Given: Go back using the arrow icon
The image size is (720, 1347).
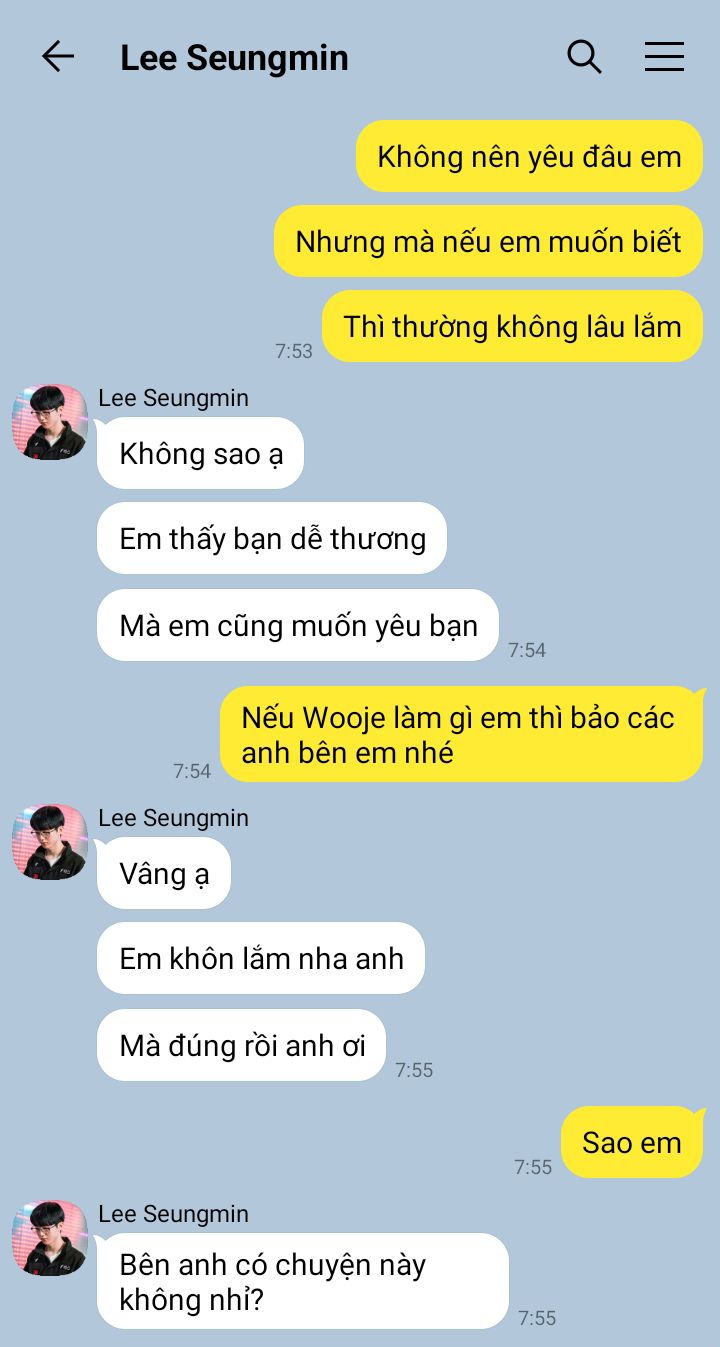Looking at the screenshot, I should point(58,57).
